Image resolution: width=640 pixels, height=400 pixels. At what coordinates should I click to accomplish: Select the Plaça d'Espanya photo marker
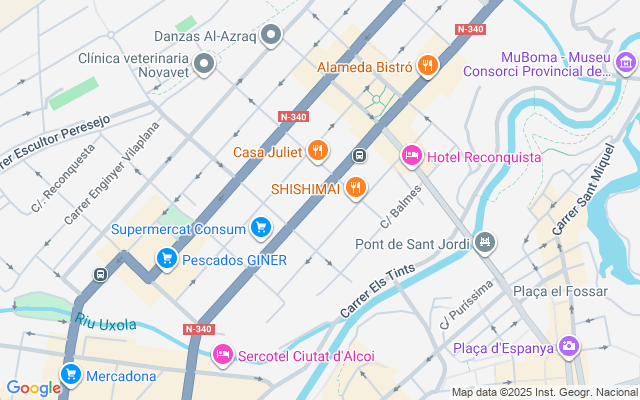point(569,347)
